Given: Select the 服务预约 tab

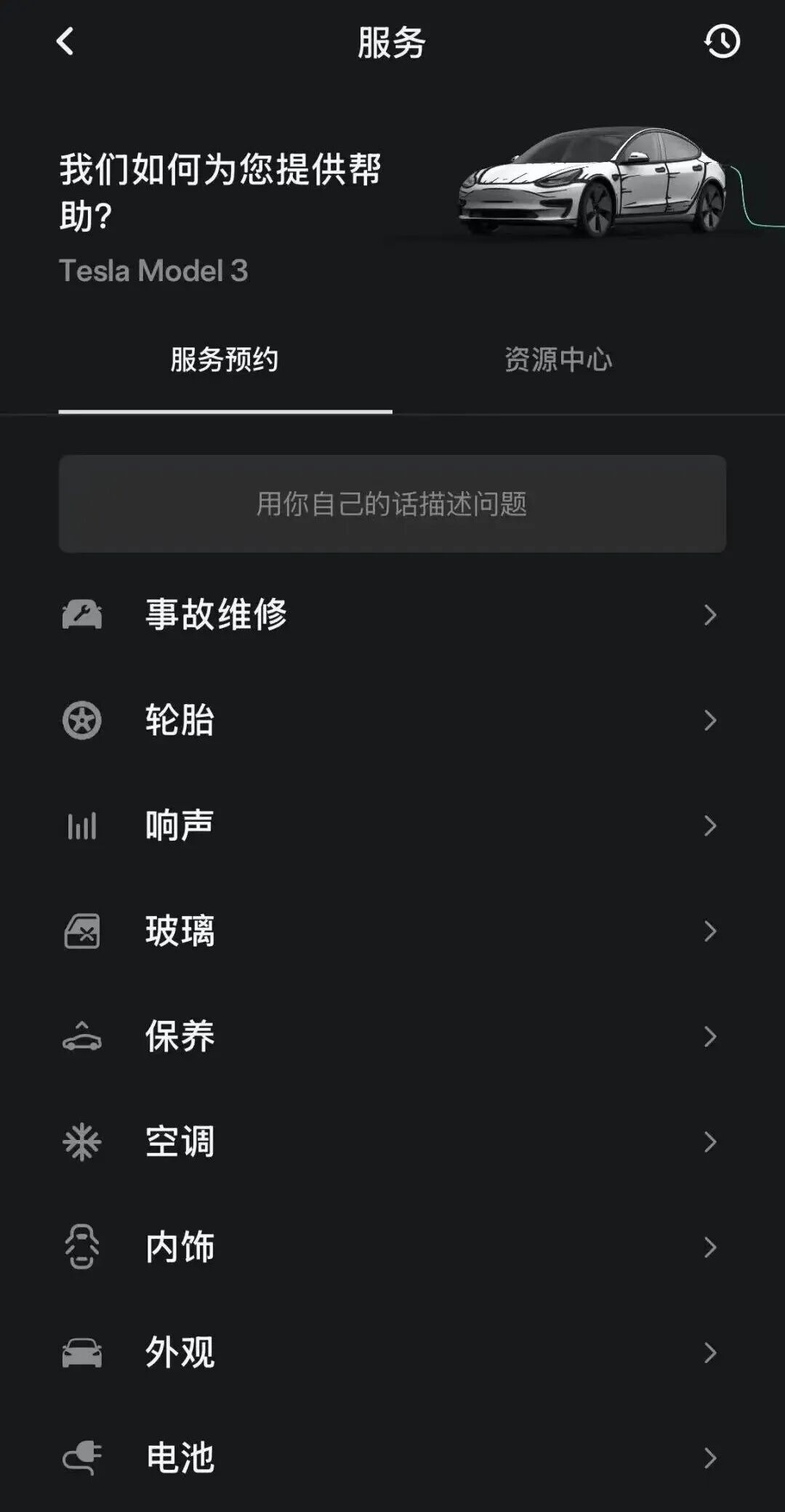Looking at the screenshot, I should coord(225,360).
